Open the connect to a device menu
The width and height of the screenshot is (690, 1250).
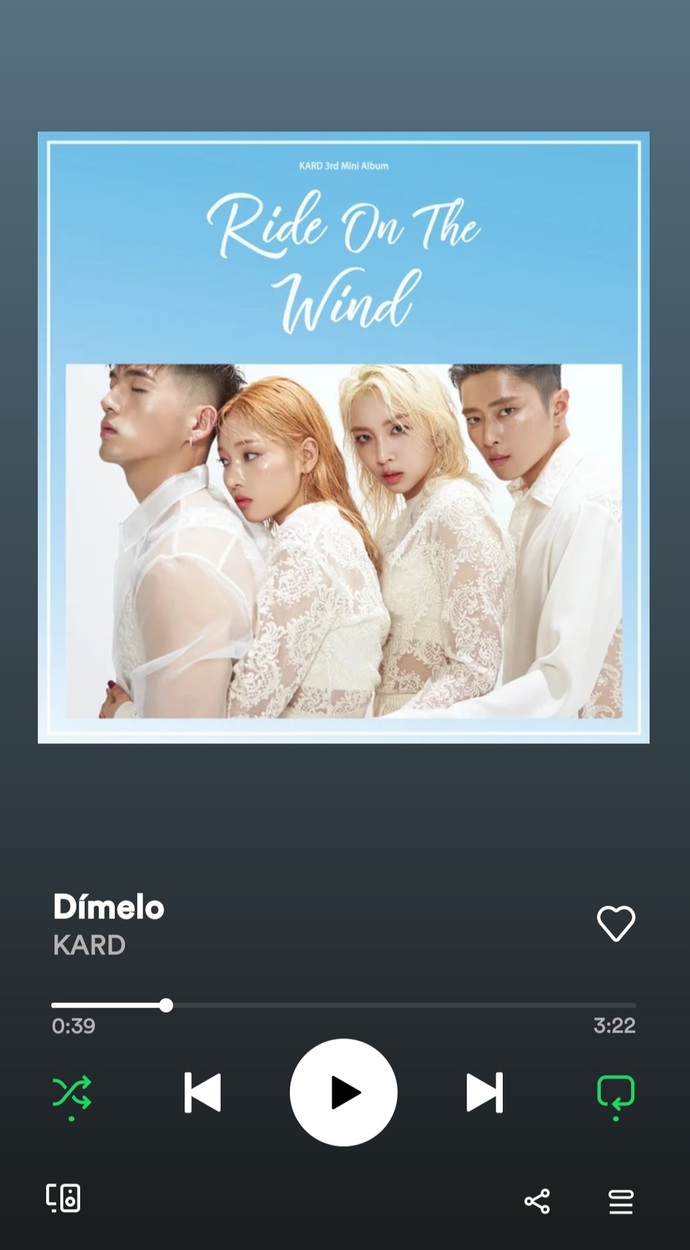click(63, 1198)
